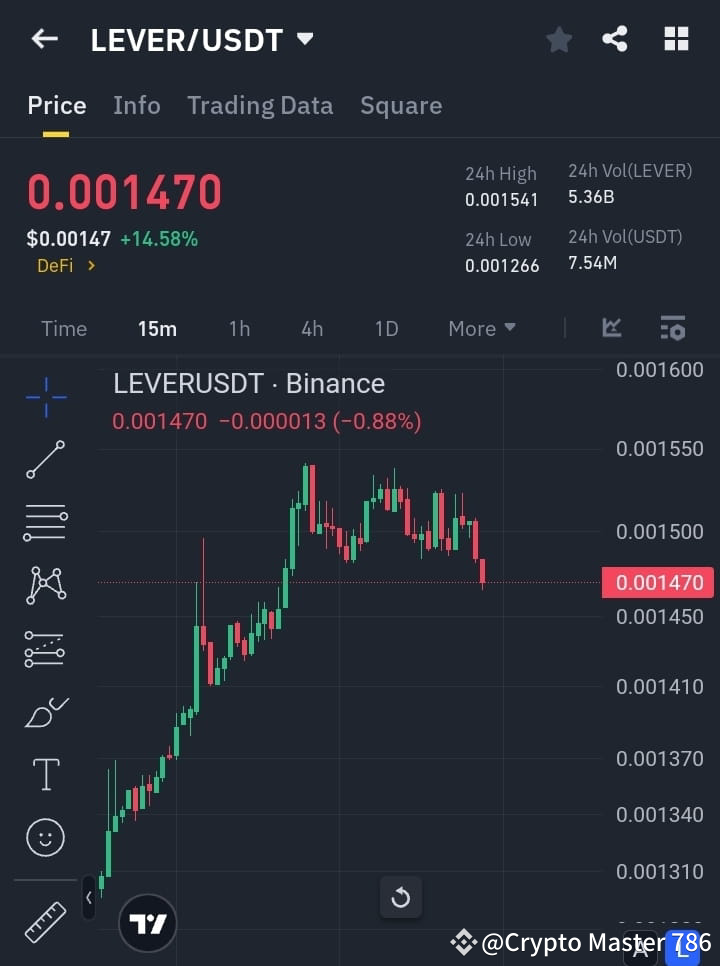
Task: Tap the TradingView logo watermark
Action: [148, 922]
